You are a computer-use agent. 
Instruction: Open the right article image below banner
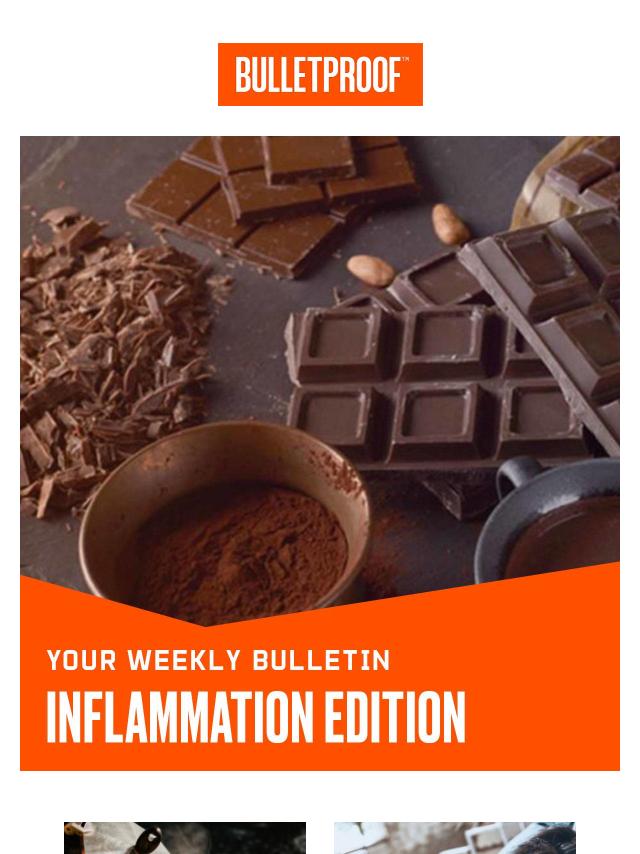coord(454,838)
